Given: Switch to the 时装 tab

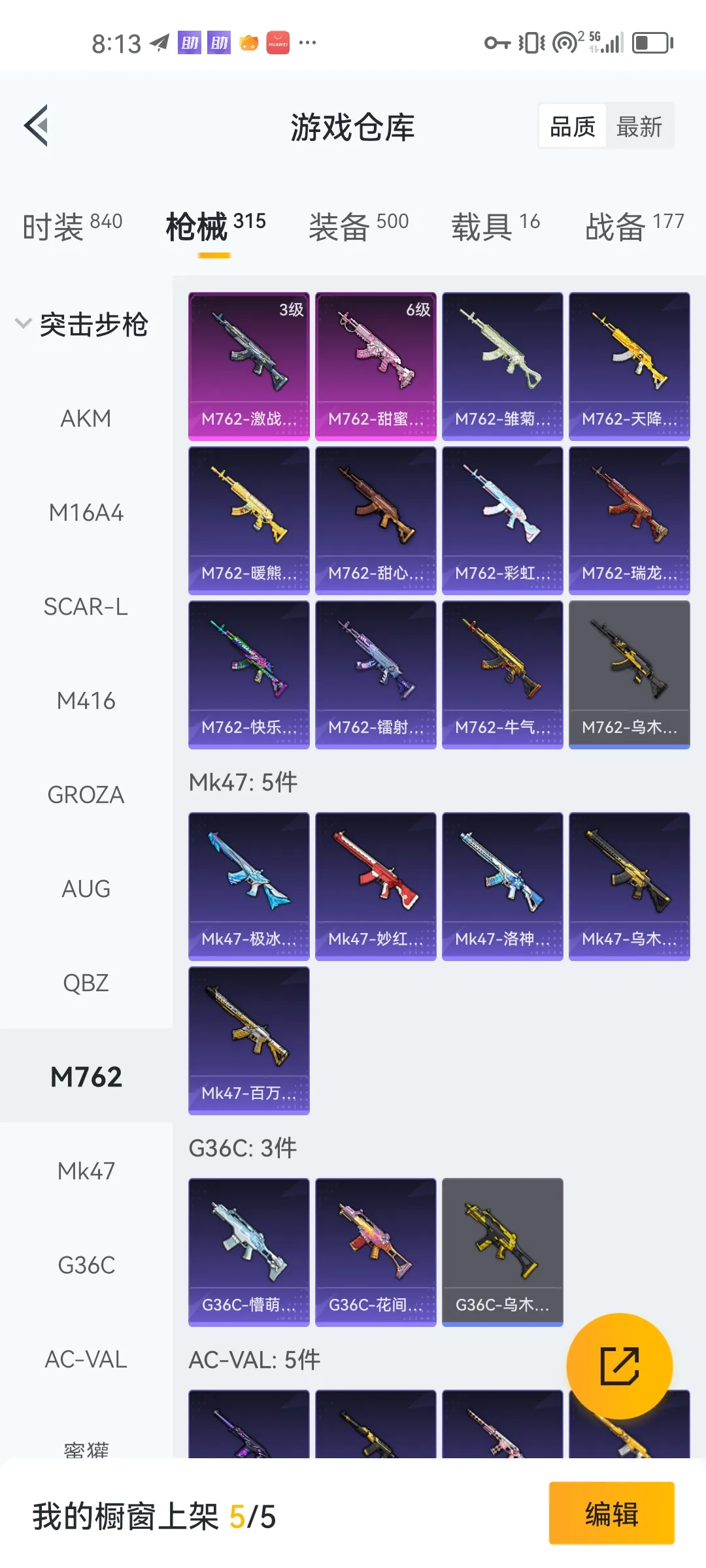Looking at the screenshot, I should click(72, 226).
